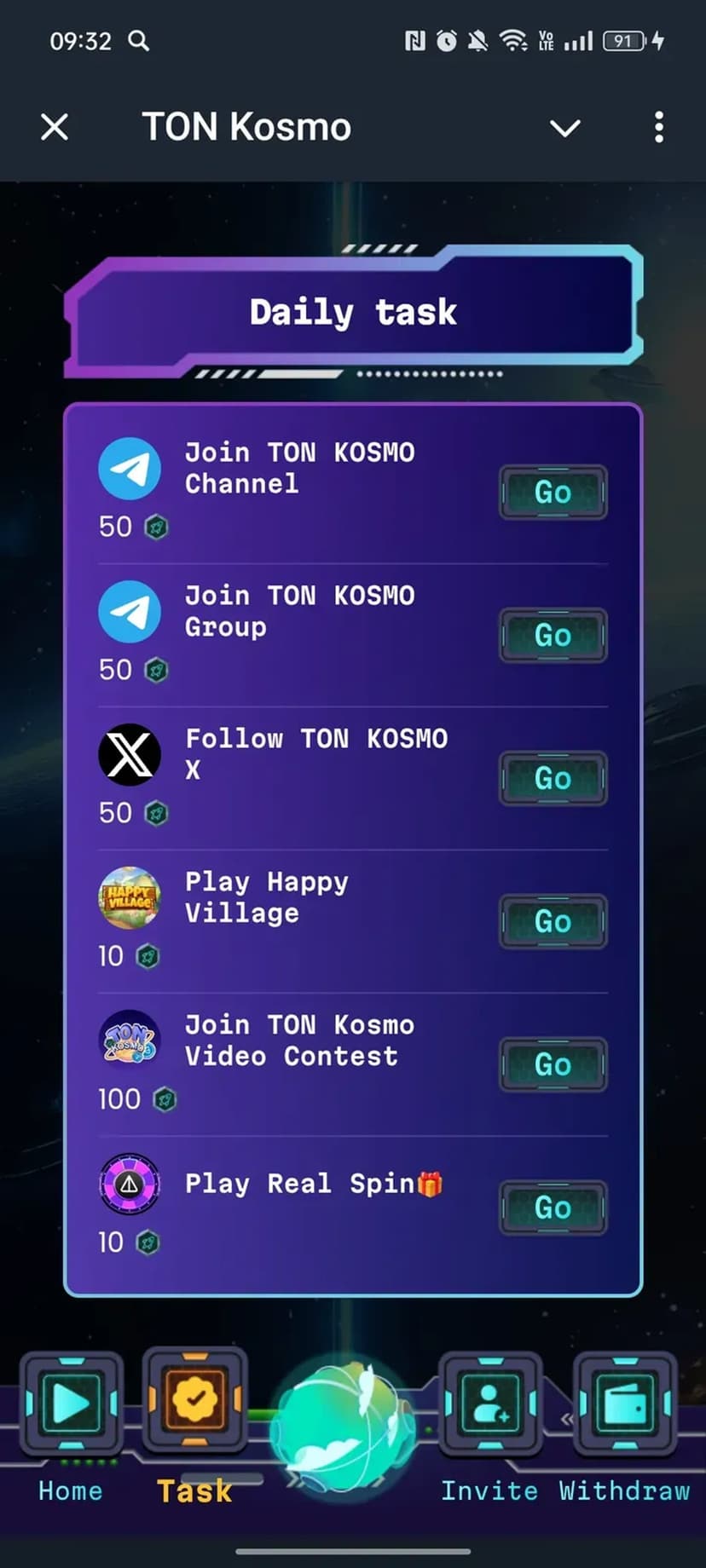Switch to the Home tab
The image size is (706, 1568).
(71, 1425)
